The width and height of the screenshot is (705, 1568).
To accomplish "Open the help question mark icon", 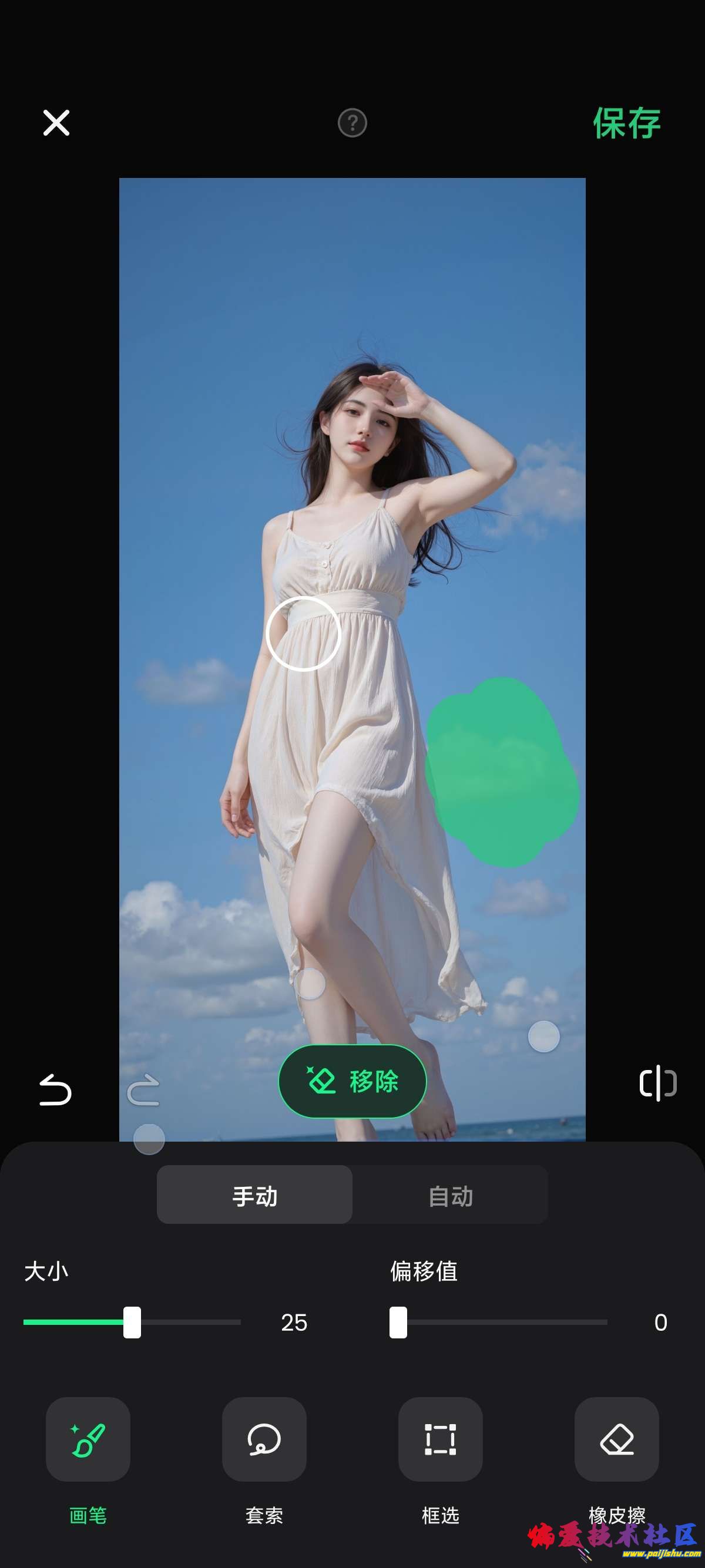I will 352,123.
